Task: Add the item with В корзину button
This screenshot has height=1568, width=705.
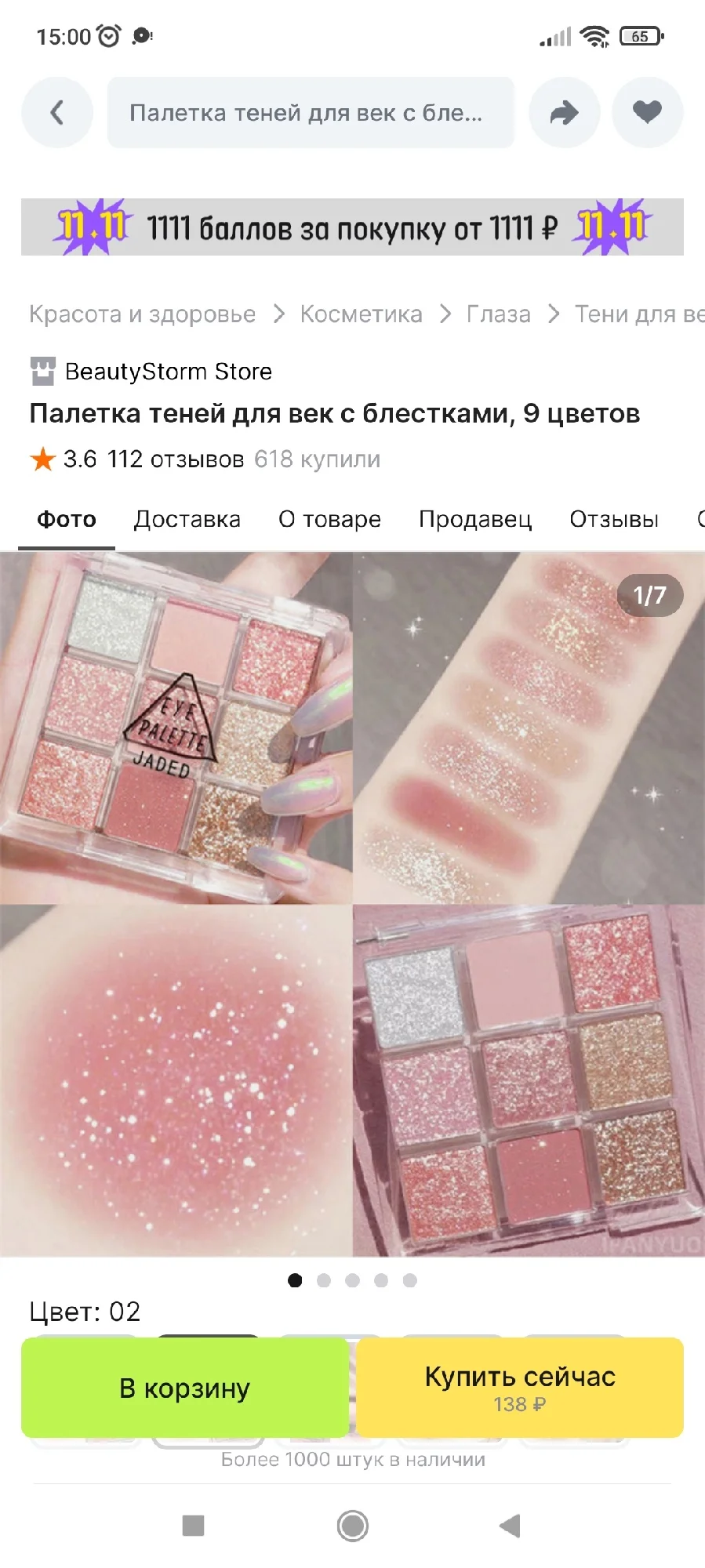Action: (185, 1388)
